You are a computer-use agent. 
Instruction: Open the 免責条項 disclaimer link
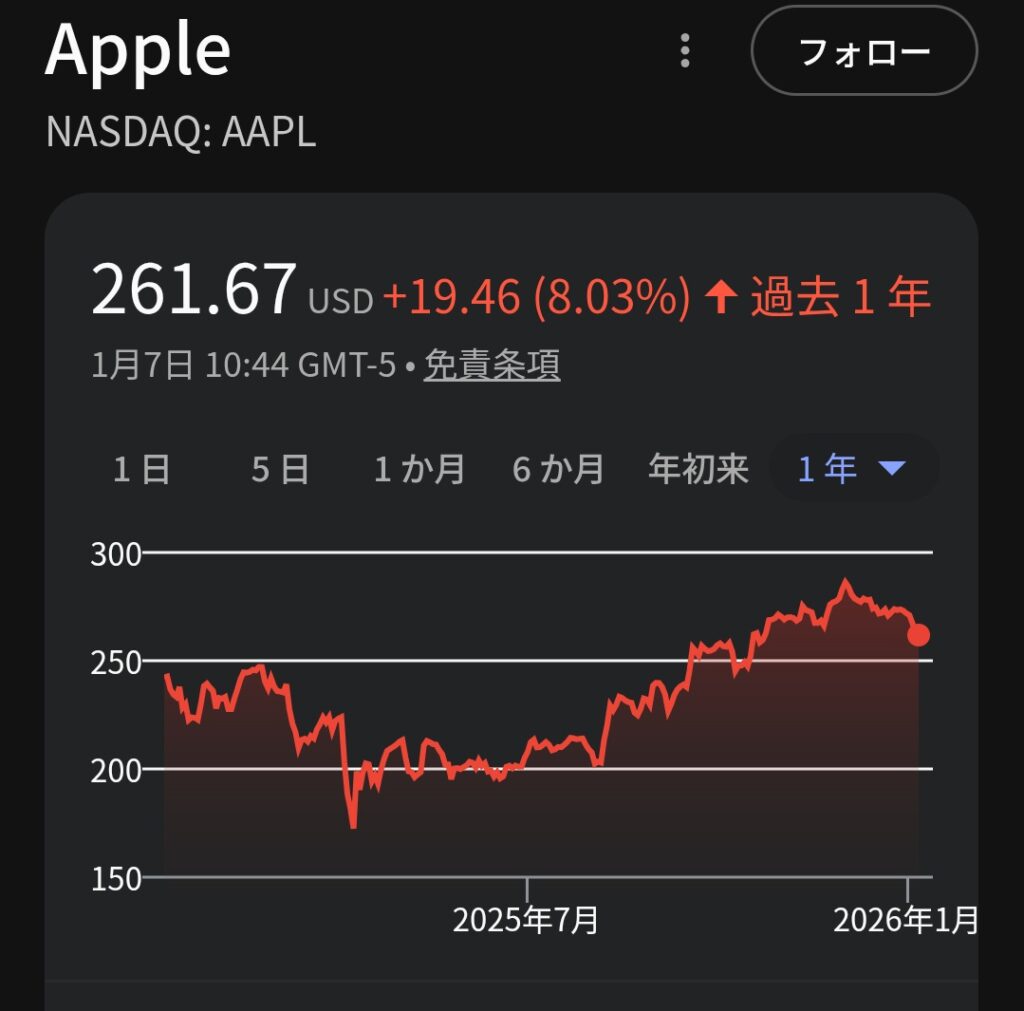492,366
